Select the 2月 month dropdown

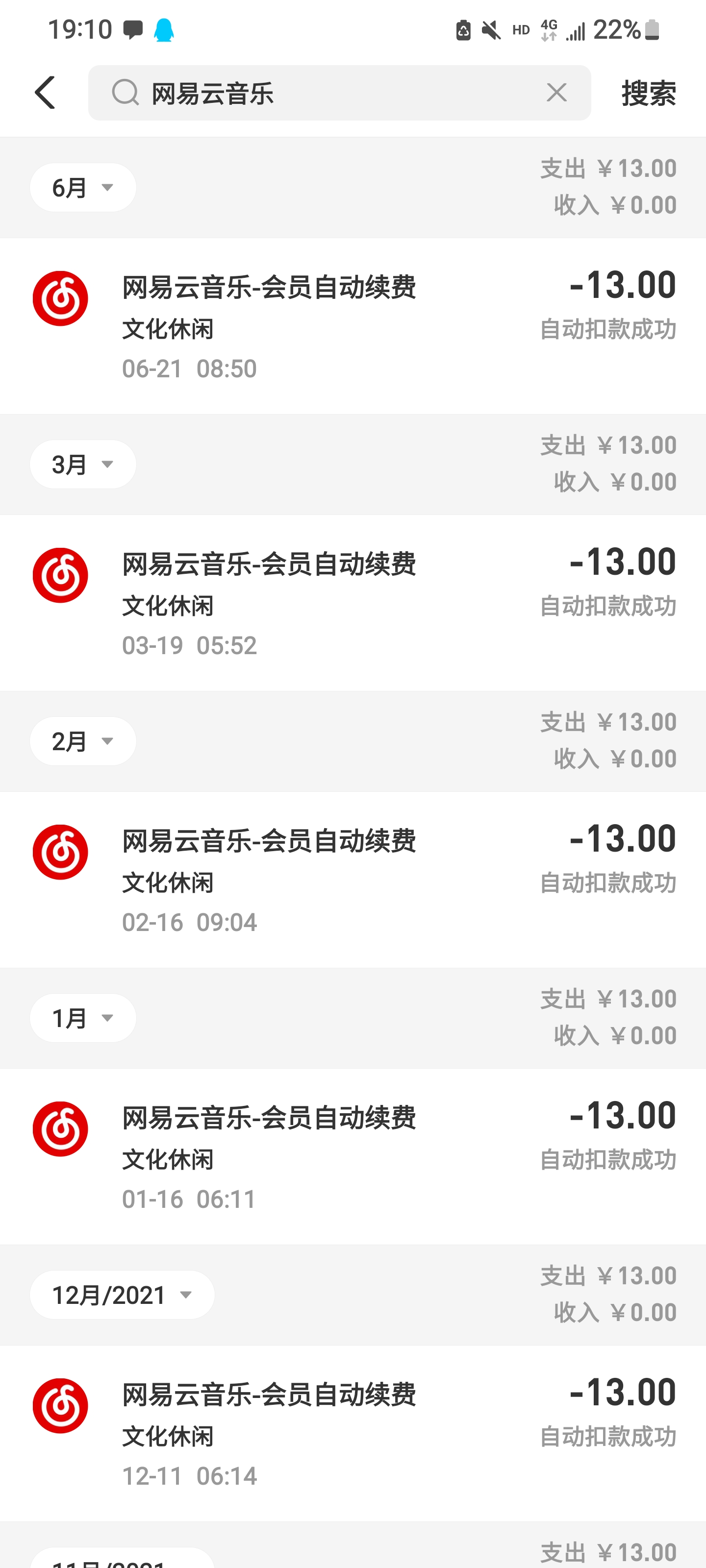pyautogui.click(x=83, y=741)
